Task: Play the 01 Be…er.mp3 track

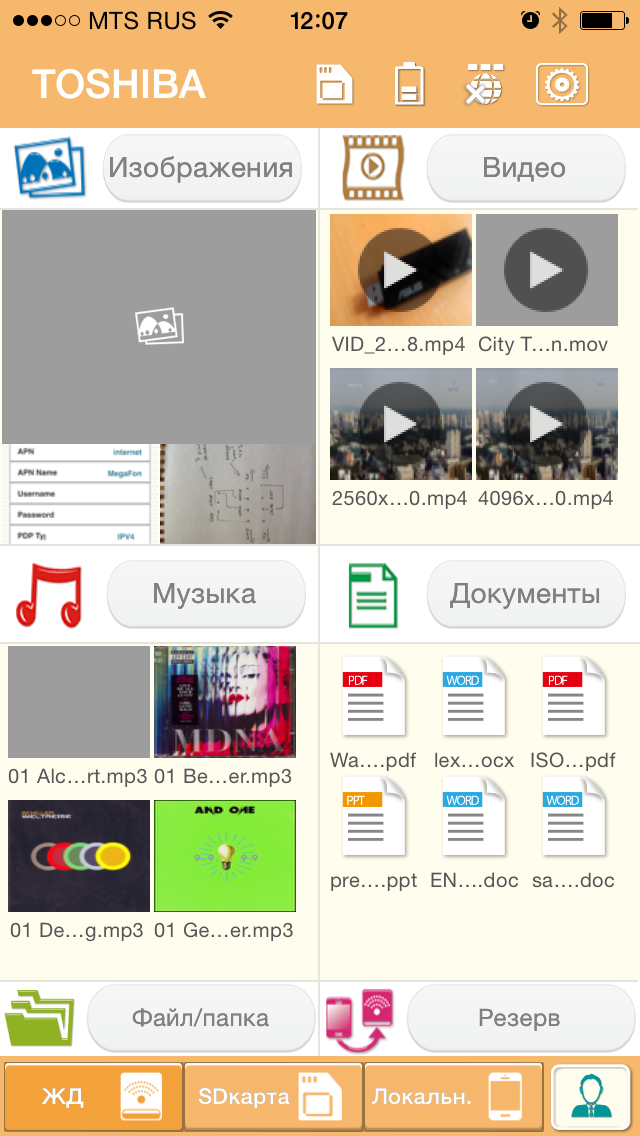Action: [224, 702]
